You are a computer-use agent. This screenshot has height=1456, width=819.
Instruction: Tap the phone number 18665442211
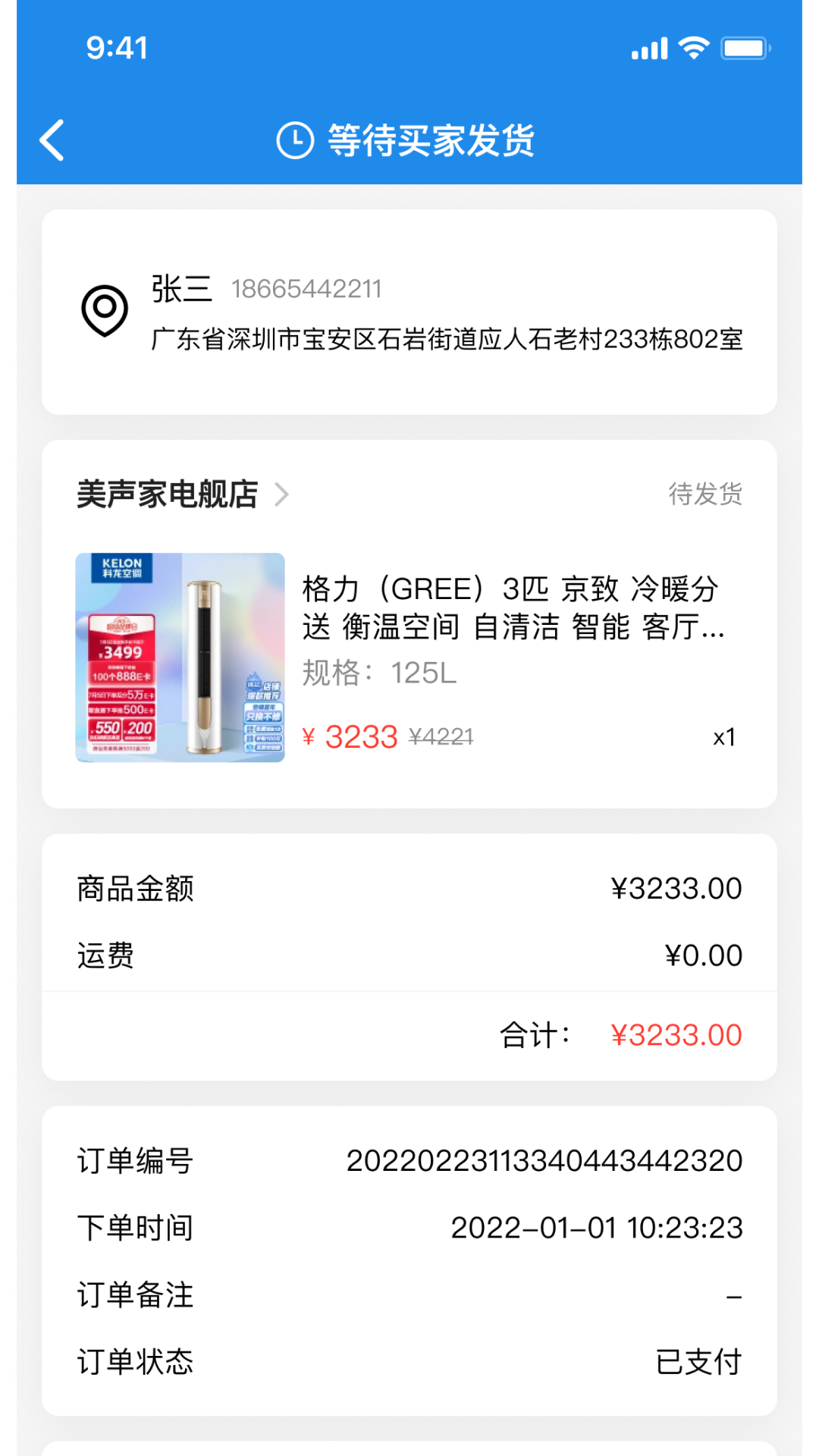point(306,288)
